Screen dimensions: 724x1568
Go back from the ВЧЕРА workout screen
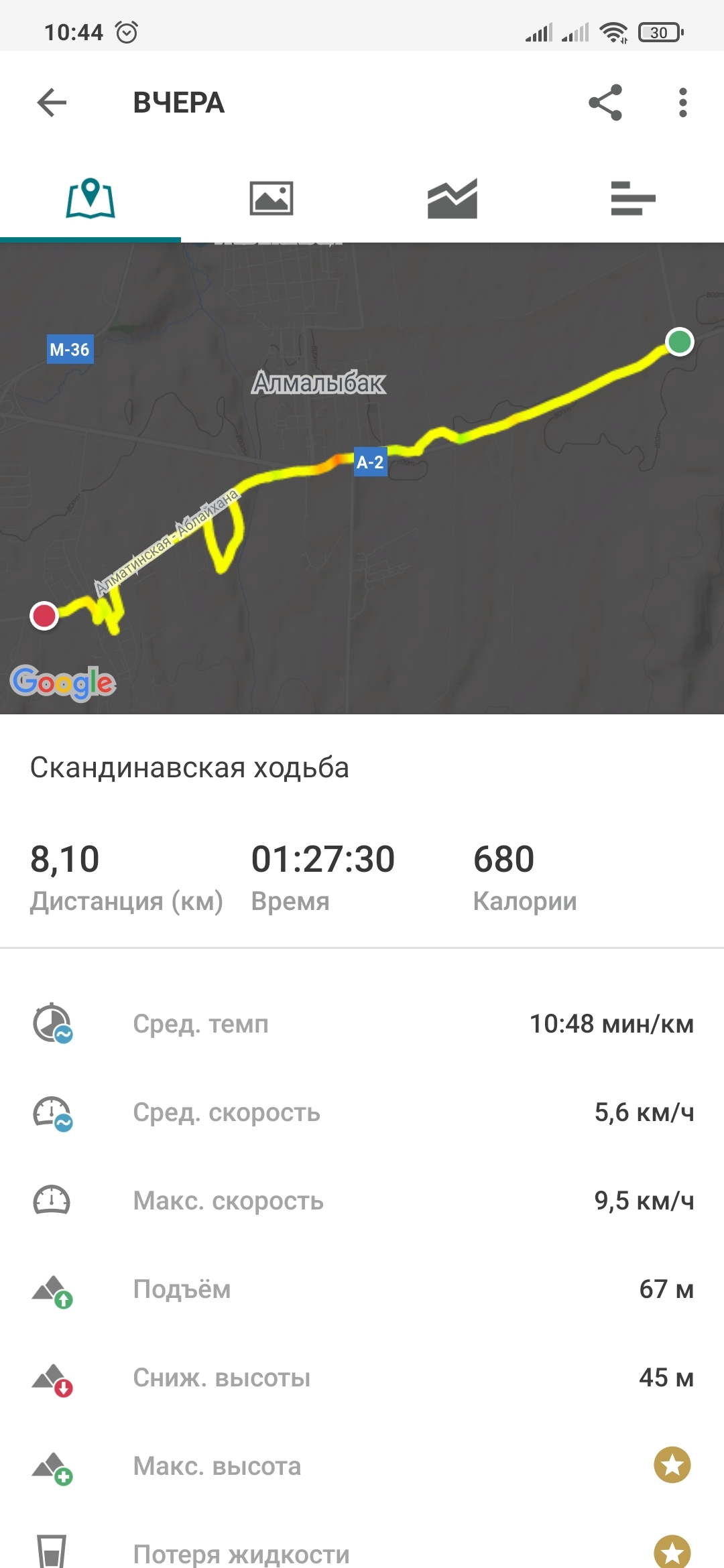point(52,103)
